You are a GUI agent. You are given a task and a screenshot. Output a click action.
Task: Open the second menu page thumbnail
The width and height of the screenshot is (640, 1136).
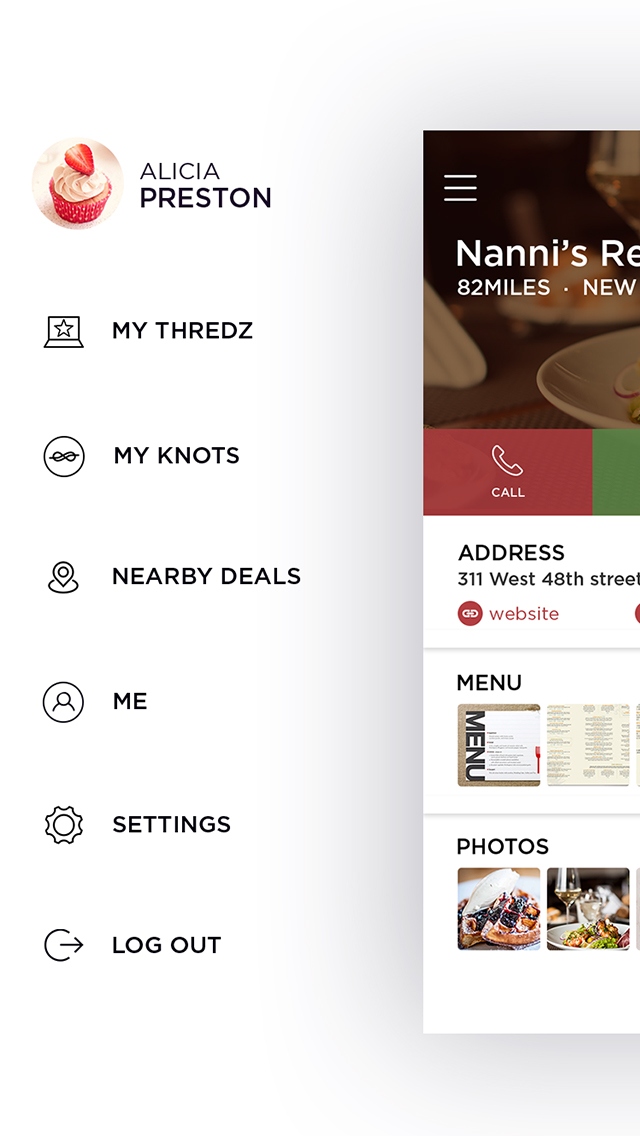tap(588, 745)
